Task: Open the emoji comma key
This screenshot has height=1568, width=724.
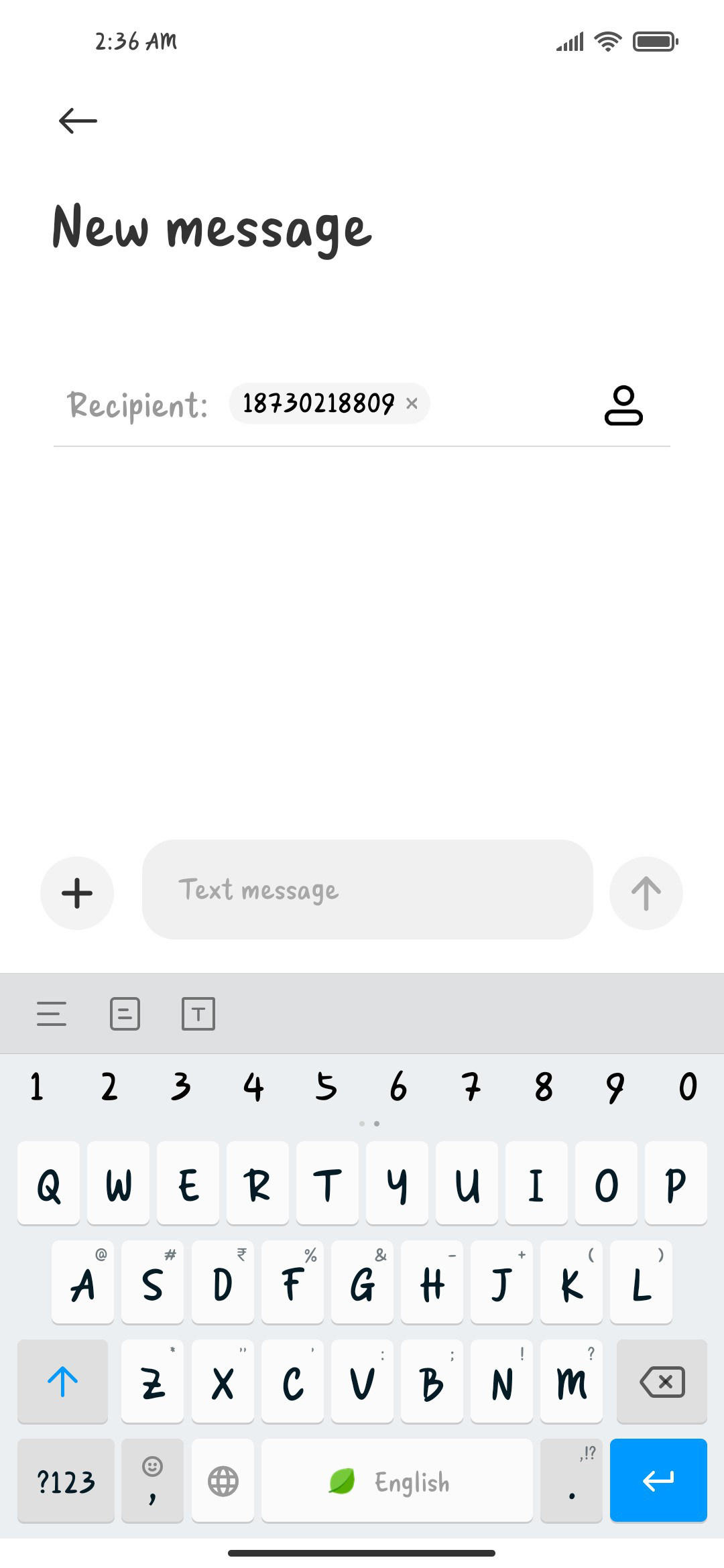Action: point(152,1480)
